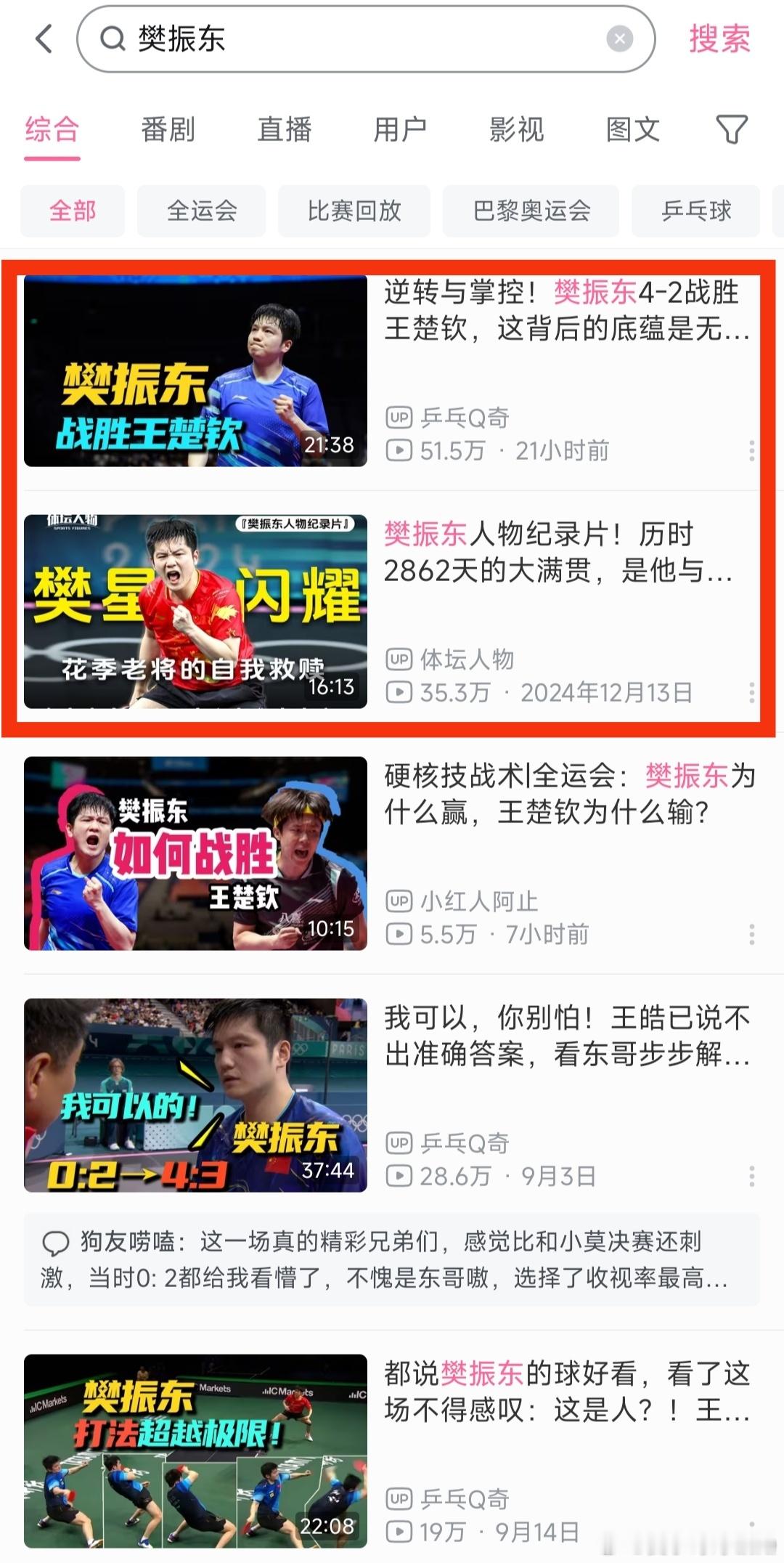This screenshot has width=784, height=1563.
Task: Open the three-dot menu on 小红人阿止's video
Action: (753, 933)
